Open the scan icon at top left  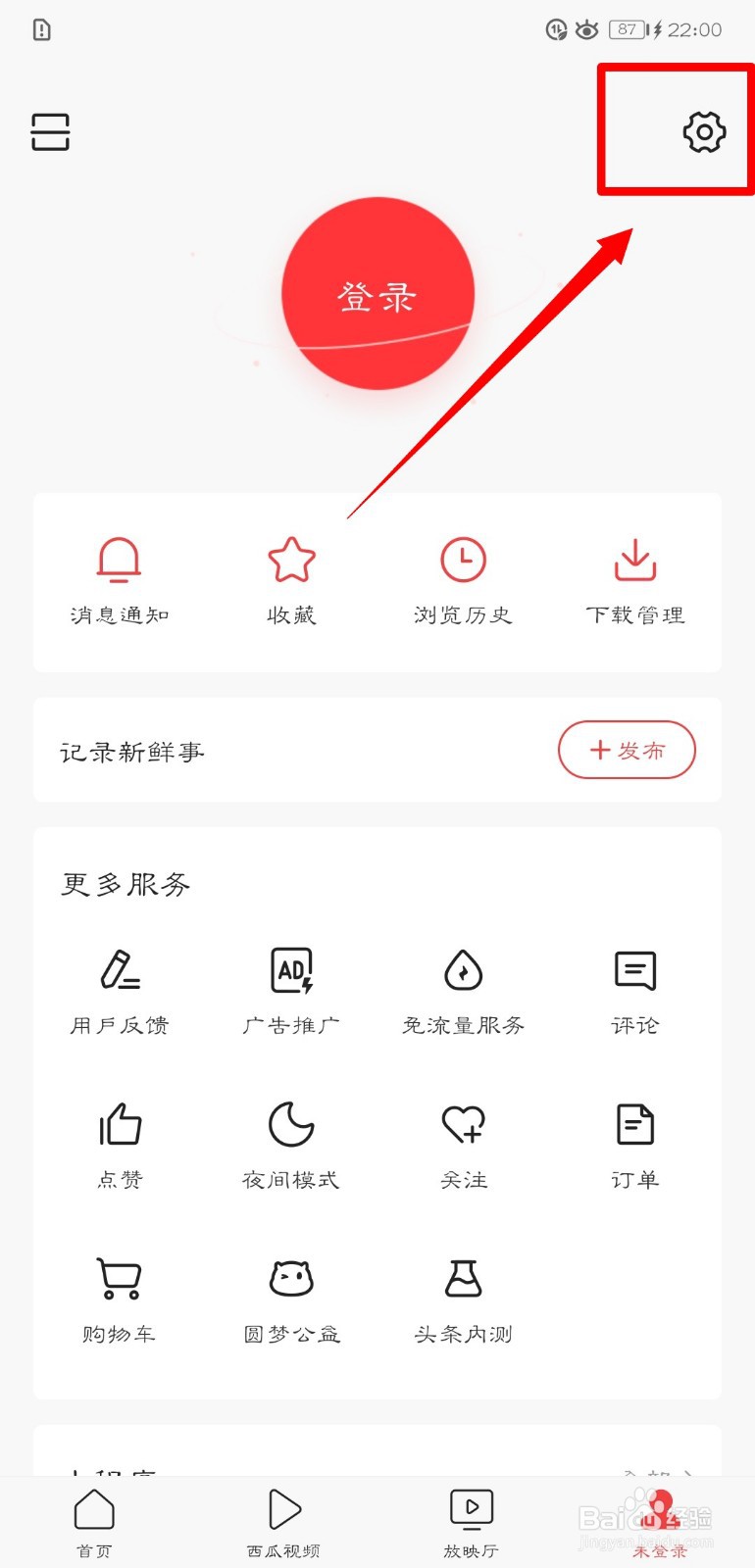pos(50,131)
